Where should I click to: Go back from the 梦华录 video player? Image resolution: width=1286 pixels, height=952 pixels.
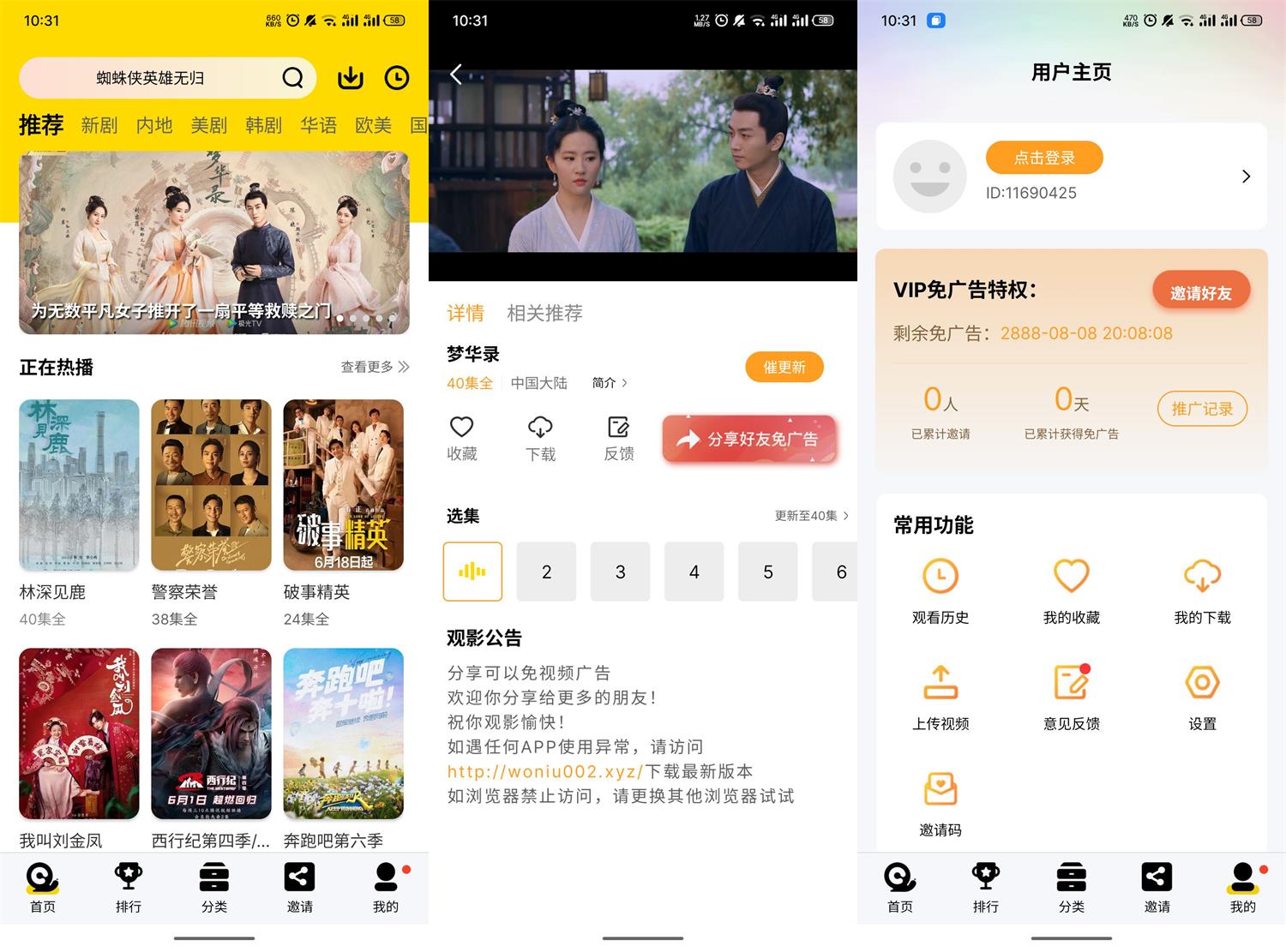pyautogui.click(x=456, y=75)
